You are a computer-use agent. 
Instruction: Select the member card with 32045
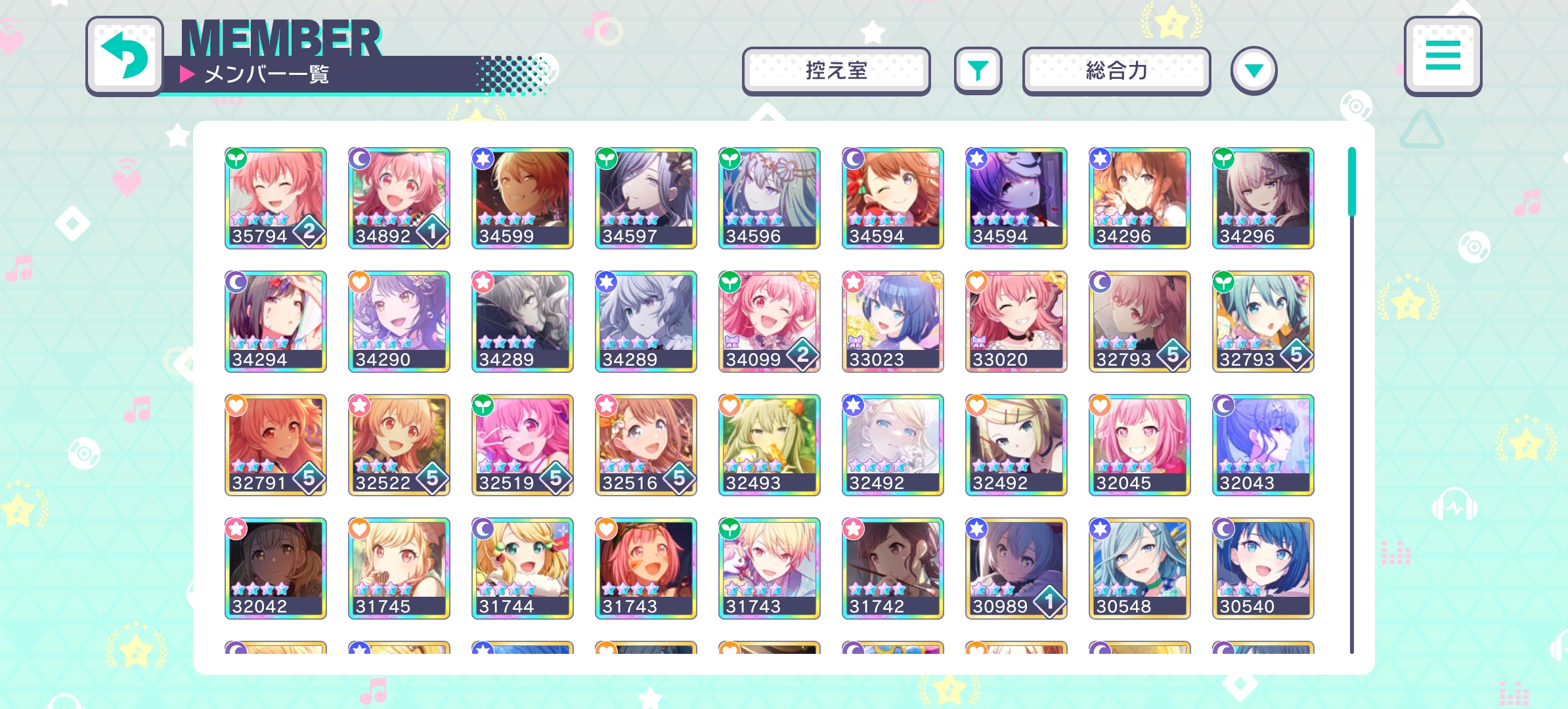pyautogui.click(x=1139, y=444)
